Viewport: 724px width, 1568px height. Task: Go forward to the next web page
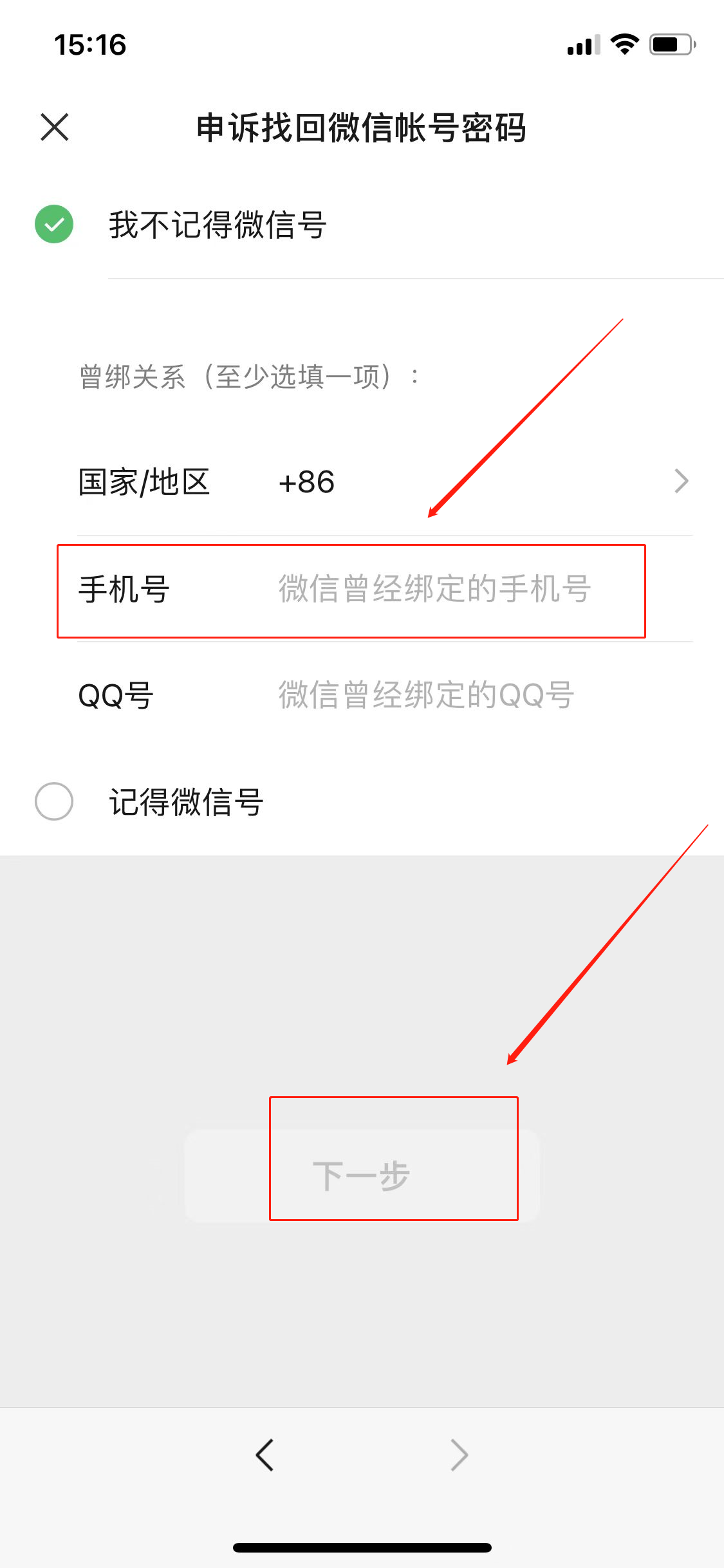click(459, 1455)
